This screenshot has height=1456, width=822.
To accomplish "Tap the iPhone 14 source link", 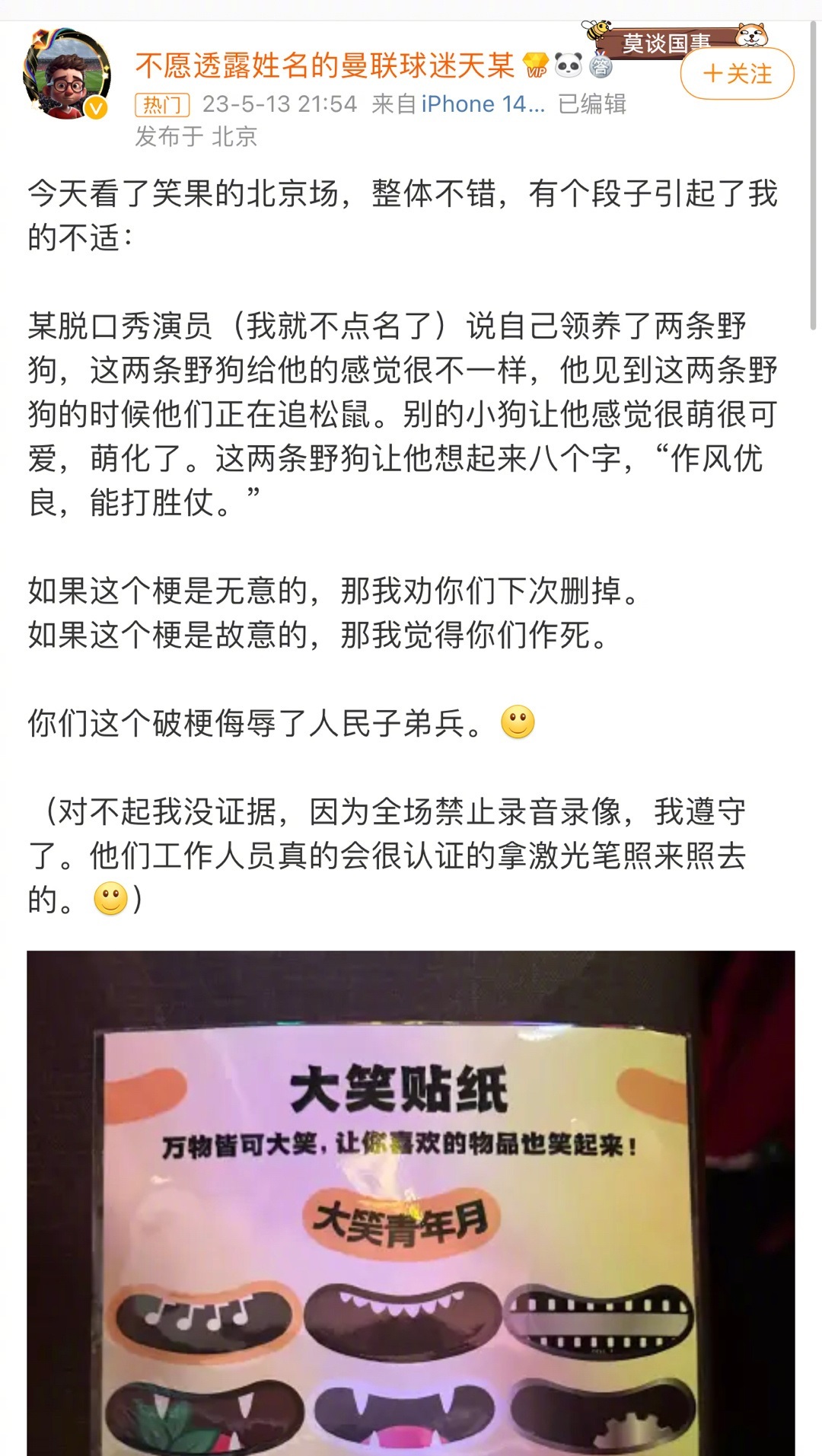I will pyautogui.click(x=483, y=104).
